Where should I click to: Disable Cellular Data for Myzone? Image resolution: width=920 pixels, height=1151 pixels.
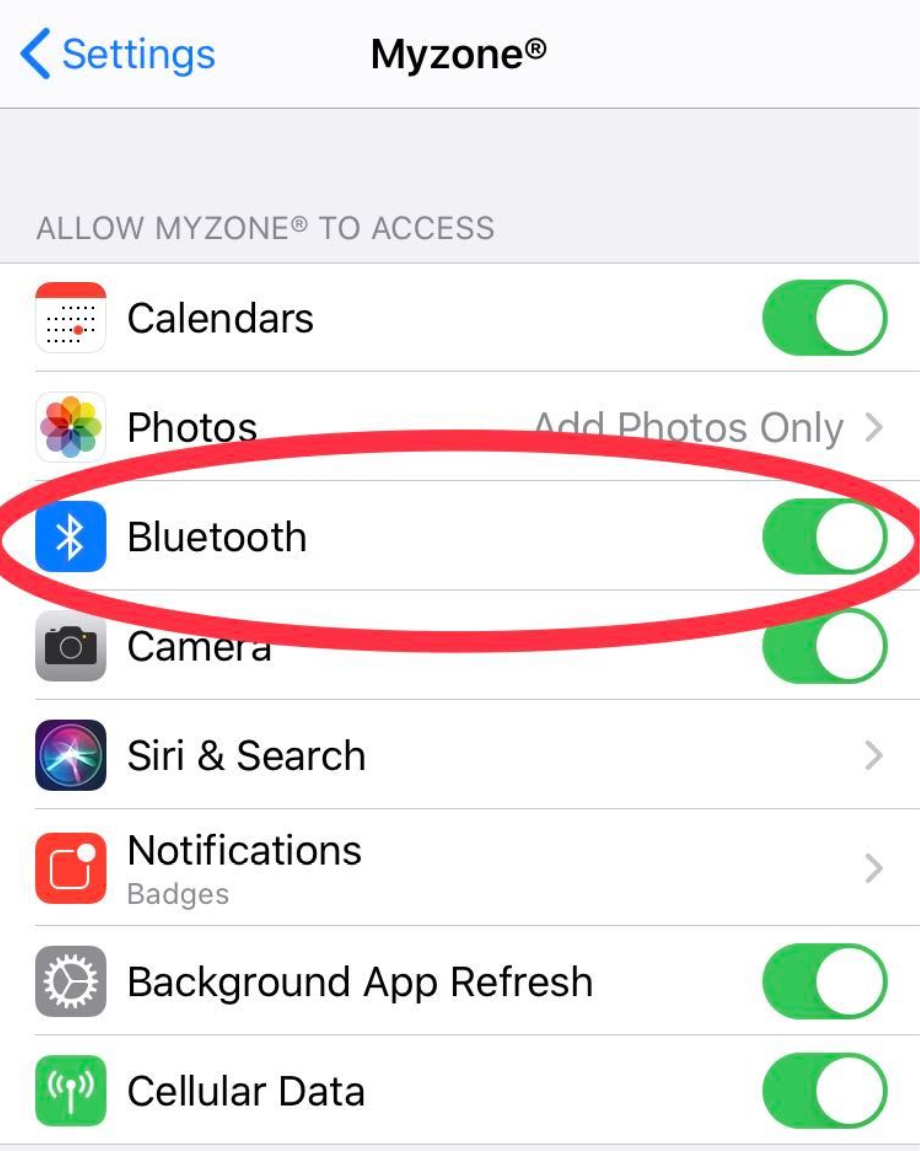coord(824,1091)
